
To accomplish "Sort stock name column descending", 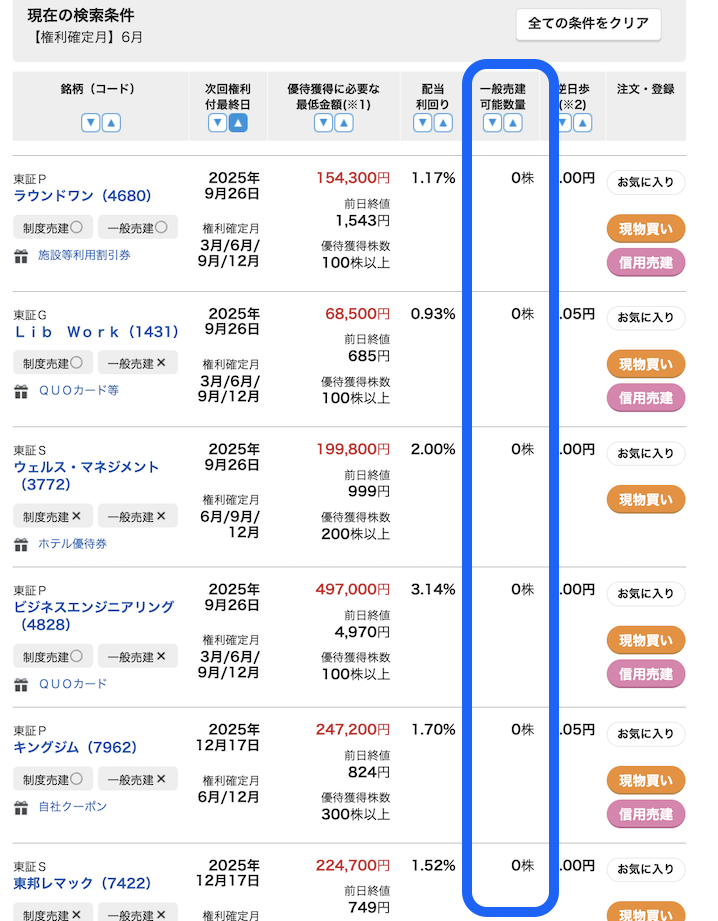I will tap(90, 123).
